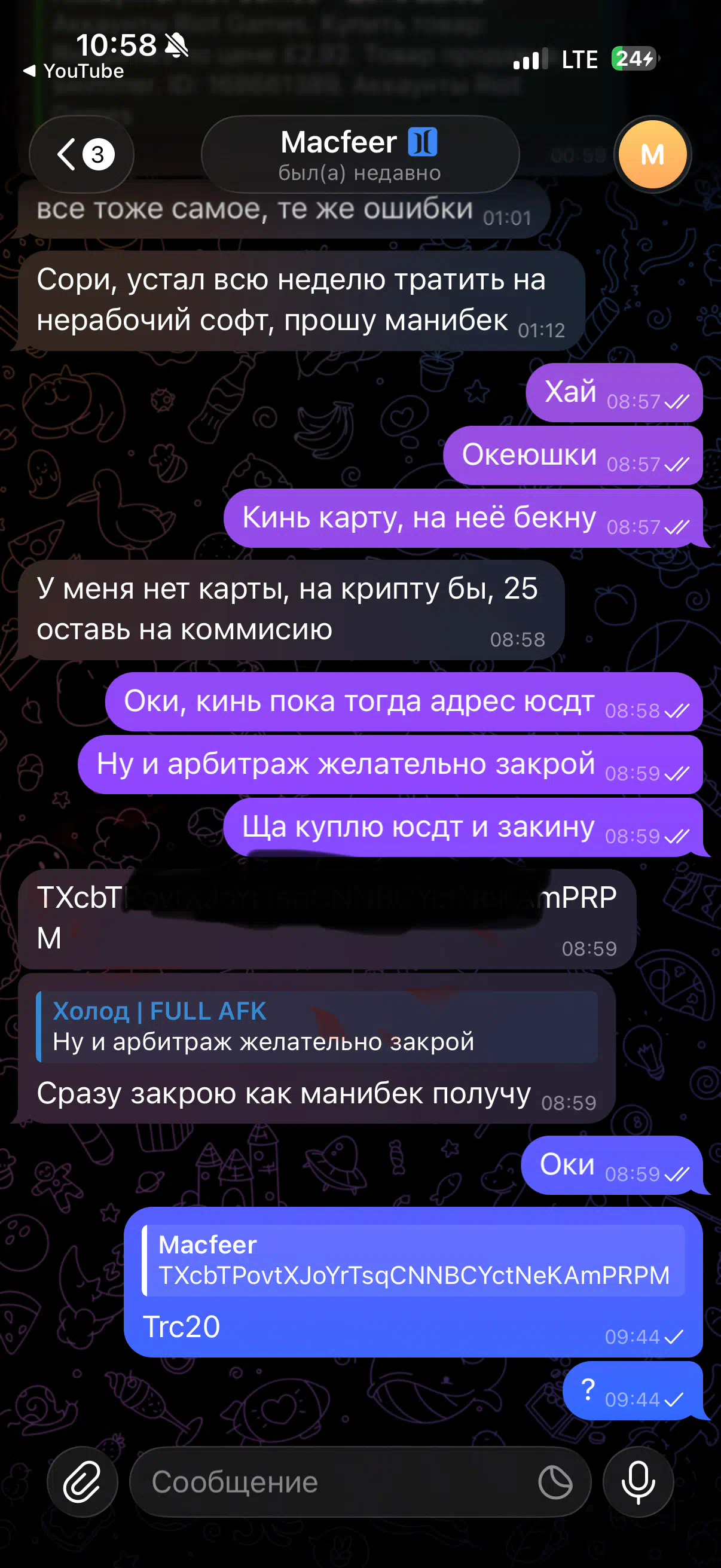
Task: Jump to quoted Macfeer wallet address message
Action: click(414, 1260)
